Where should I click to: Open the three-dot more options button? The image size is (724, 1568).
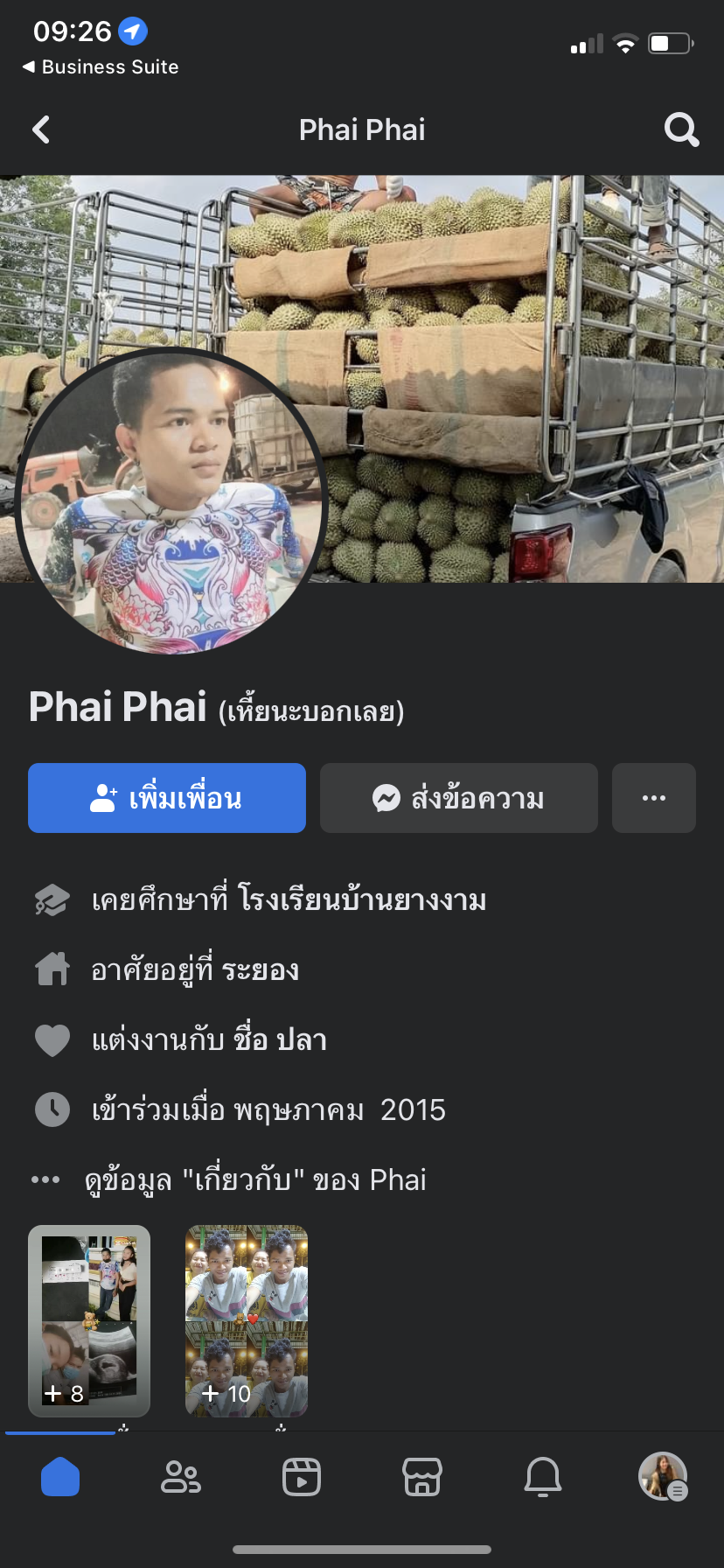(654, 798)
